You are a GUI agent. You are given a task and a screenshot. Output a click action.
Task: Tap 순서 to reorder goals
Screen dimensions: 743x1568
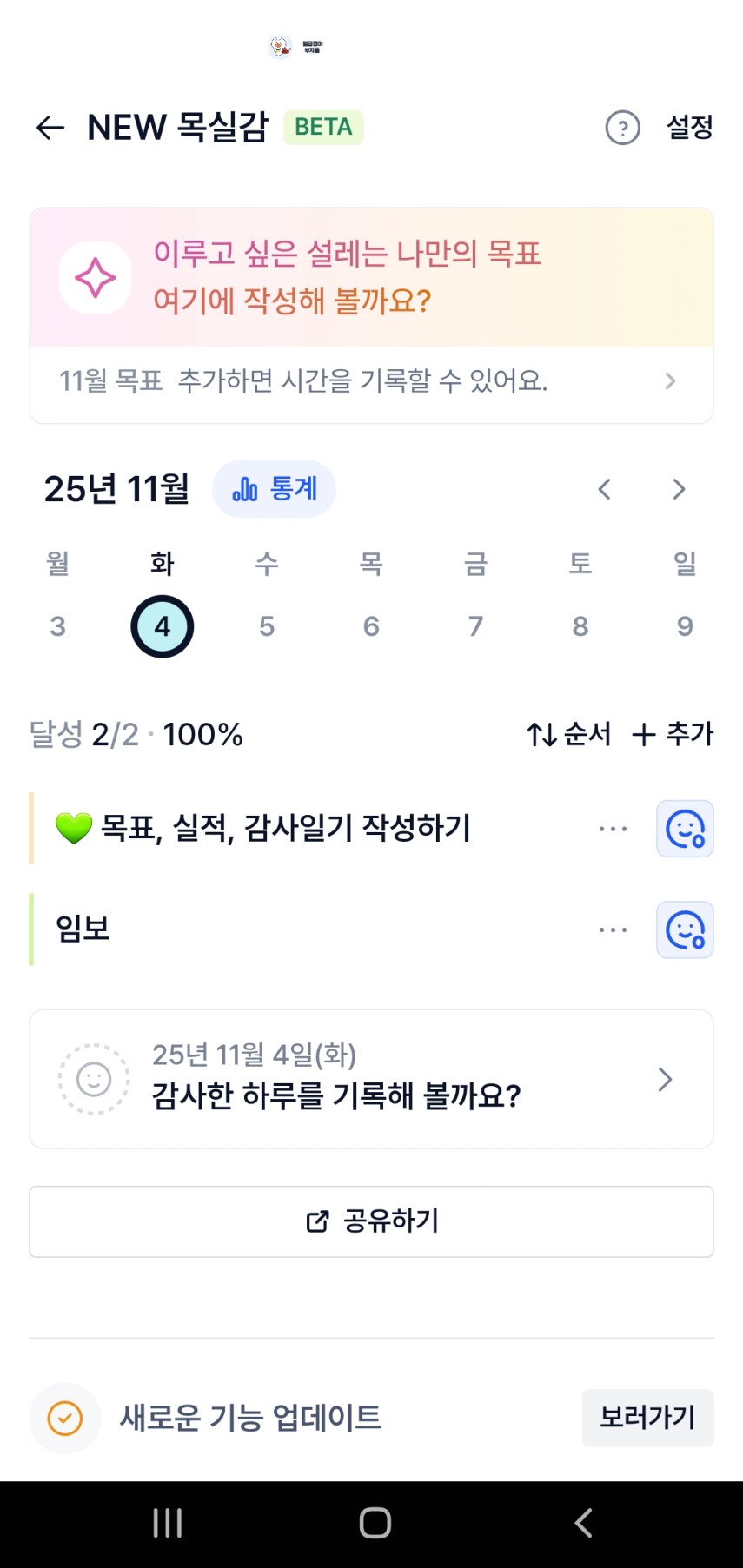[569, 735]
